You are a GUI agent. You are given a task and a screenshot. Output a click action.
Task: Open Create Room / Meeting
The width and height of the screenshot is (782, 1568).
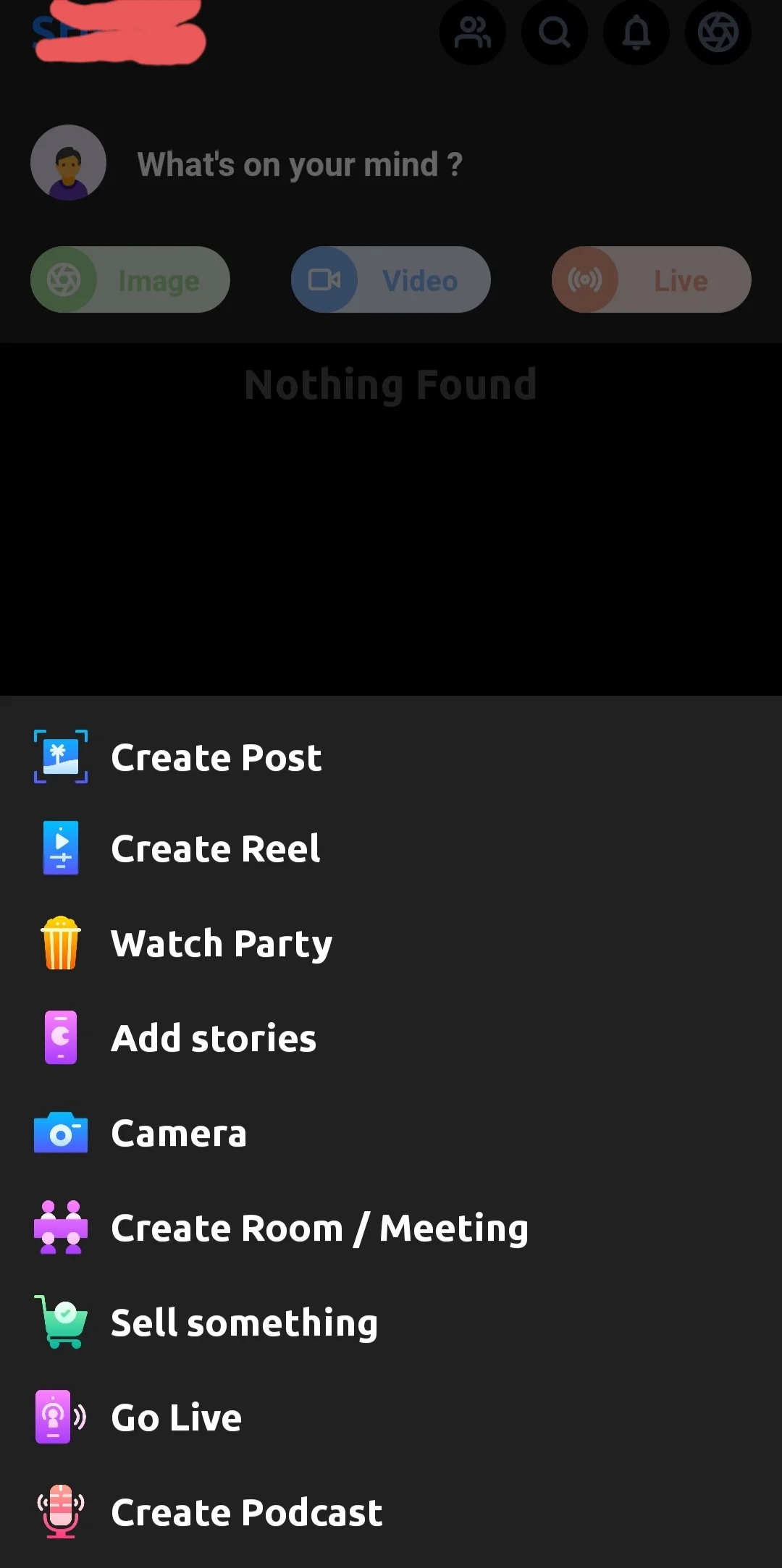[x=319, y=1228]
